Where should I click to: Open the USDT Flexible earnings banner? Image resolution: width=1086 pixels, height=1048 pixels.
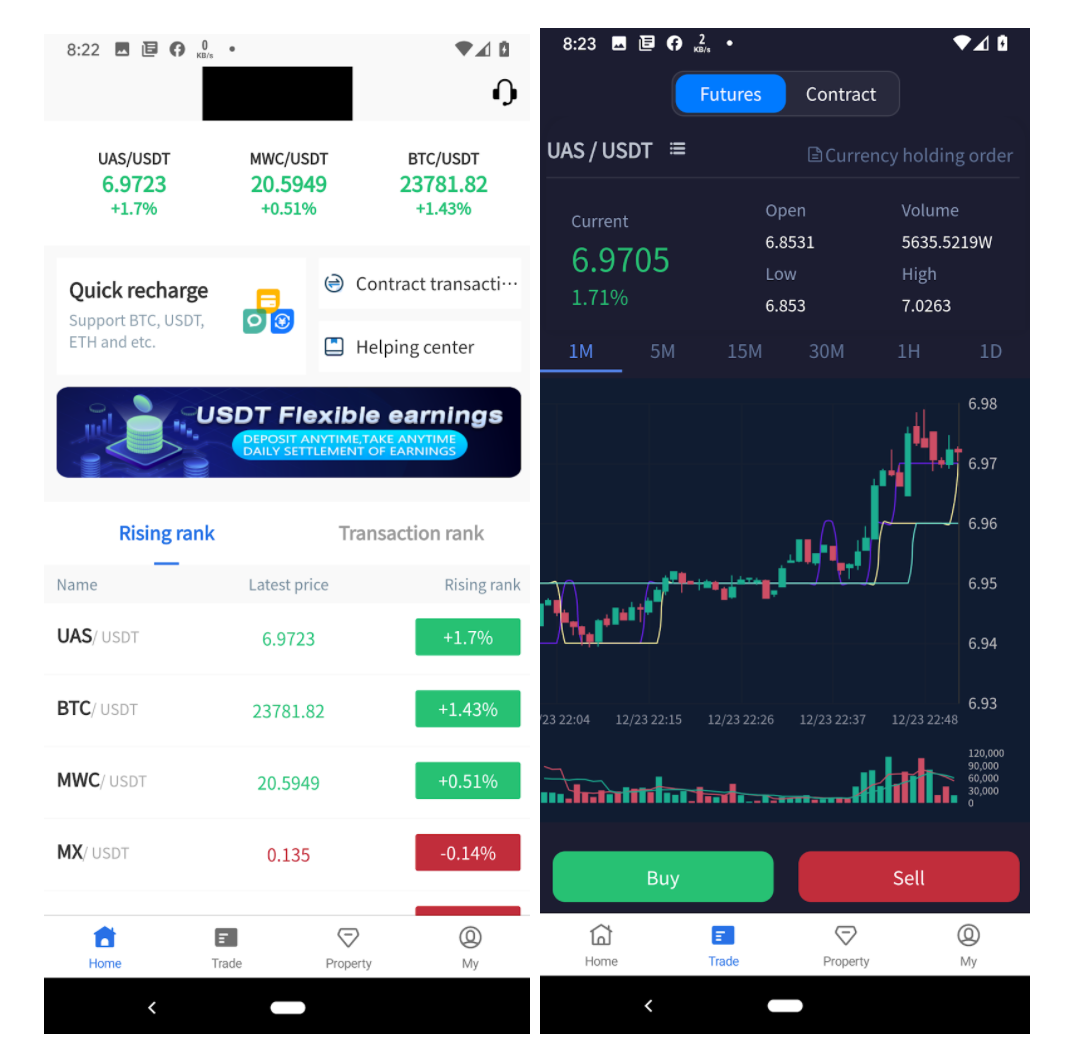pos(288,432)
